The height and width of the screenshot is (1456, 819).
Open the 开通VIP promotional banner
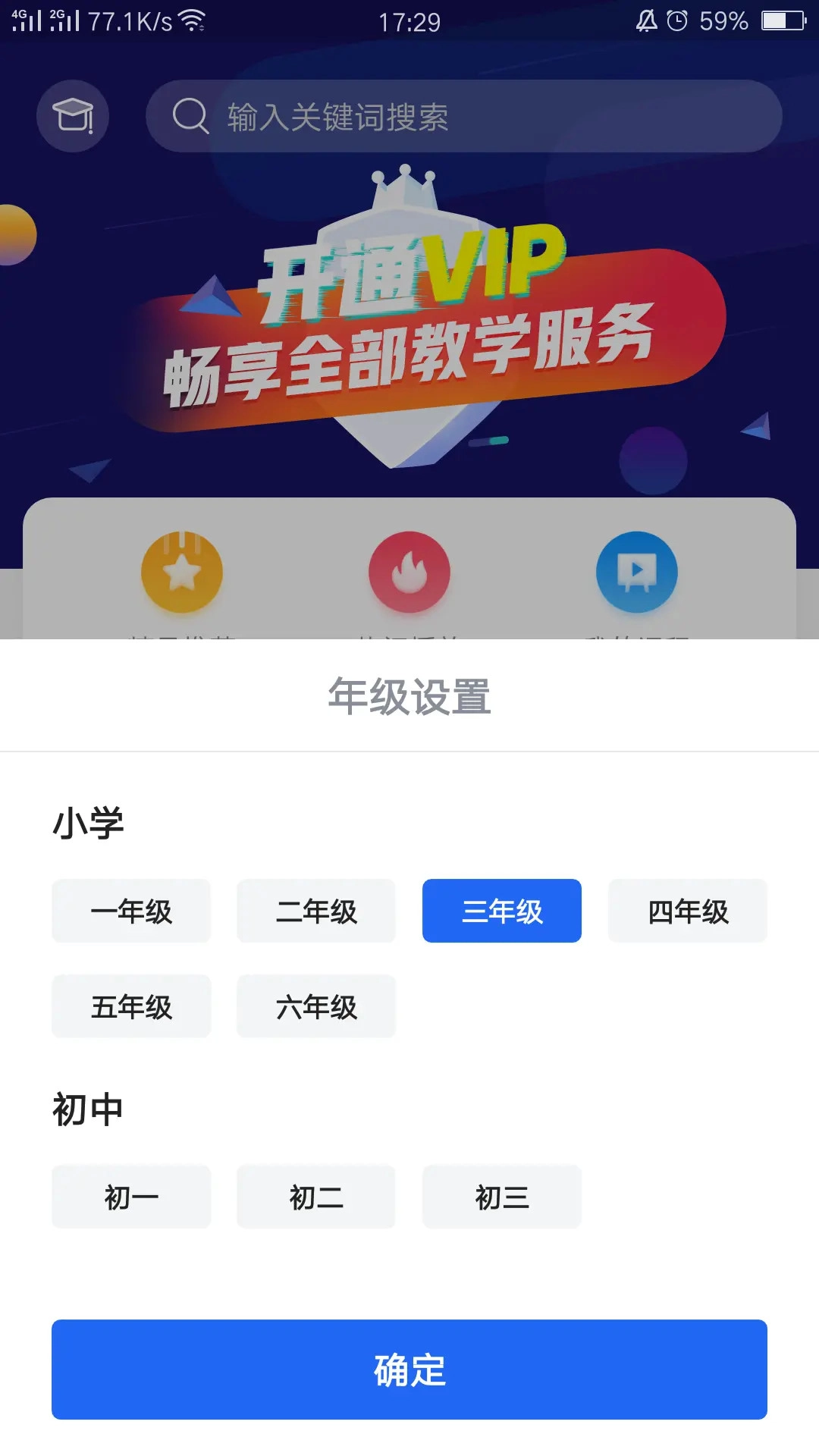point(409,318)
